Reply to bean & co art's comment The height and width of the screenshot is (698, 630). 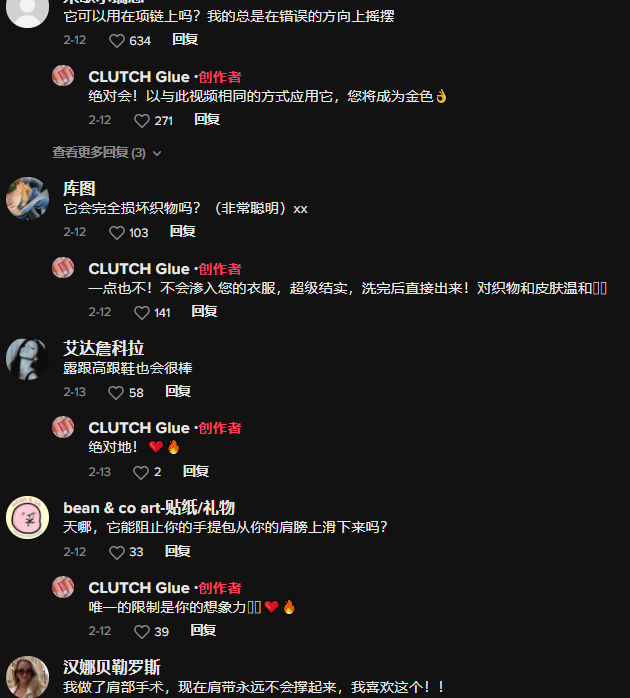coord(178,551)
